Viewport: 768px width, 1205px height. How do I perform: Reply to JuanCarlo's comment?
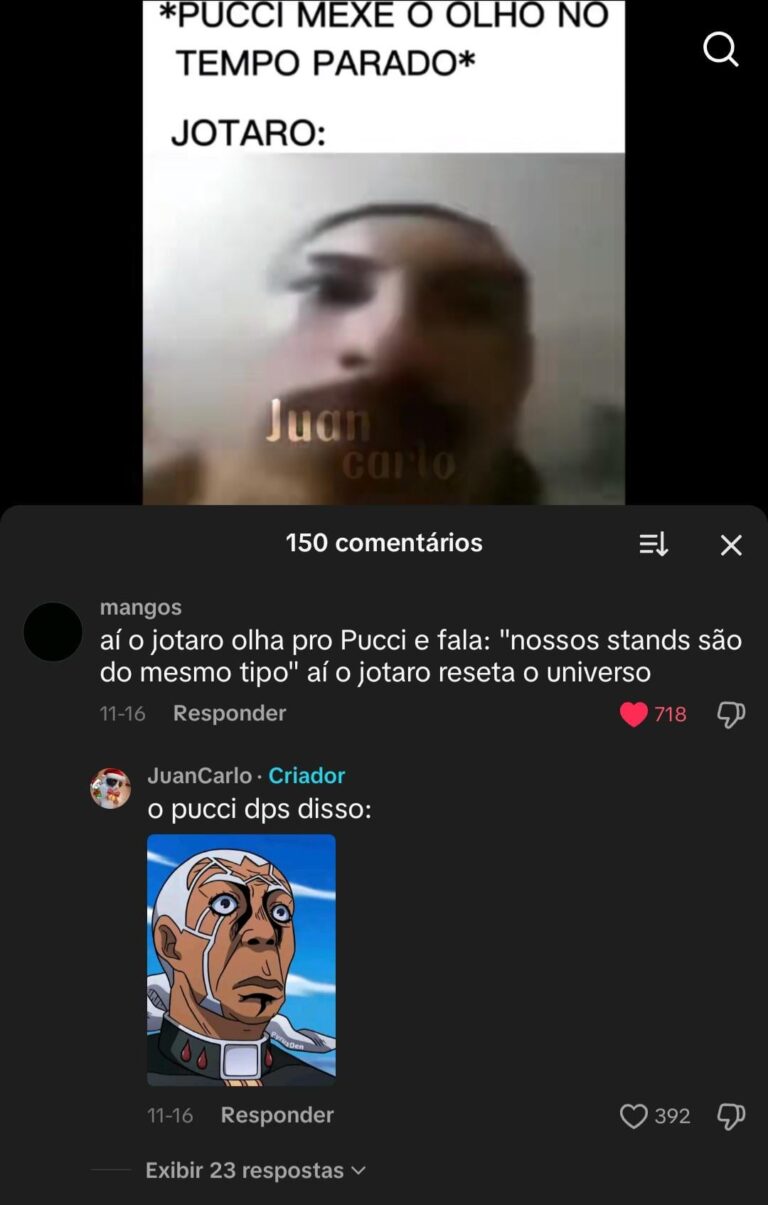pos(277,1115)
